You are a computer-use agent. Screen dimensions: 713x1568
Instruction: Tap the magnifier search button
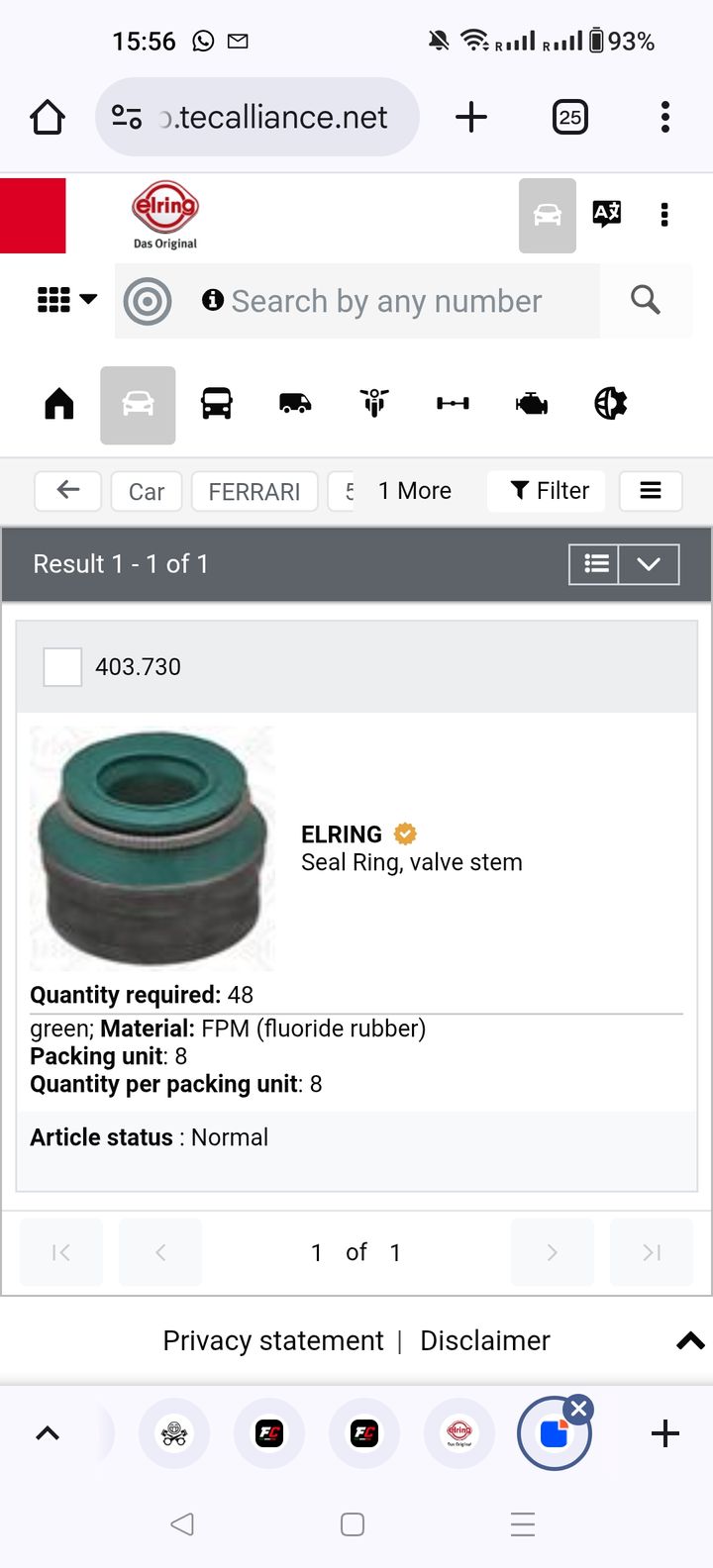coord(646,300)
